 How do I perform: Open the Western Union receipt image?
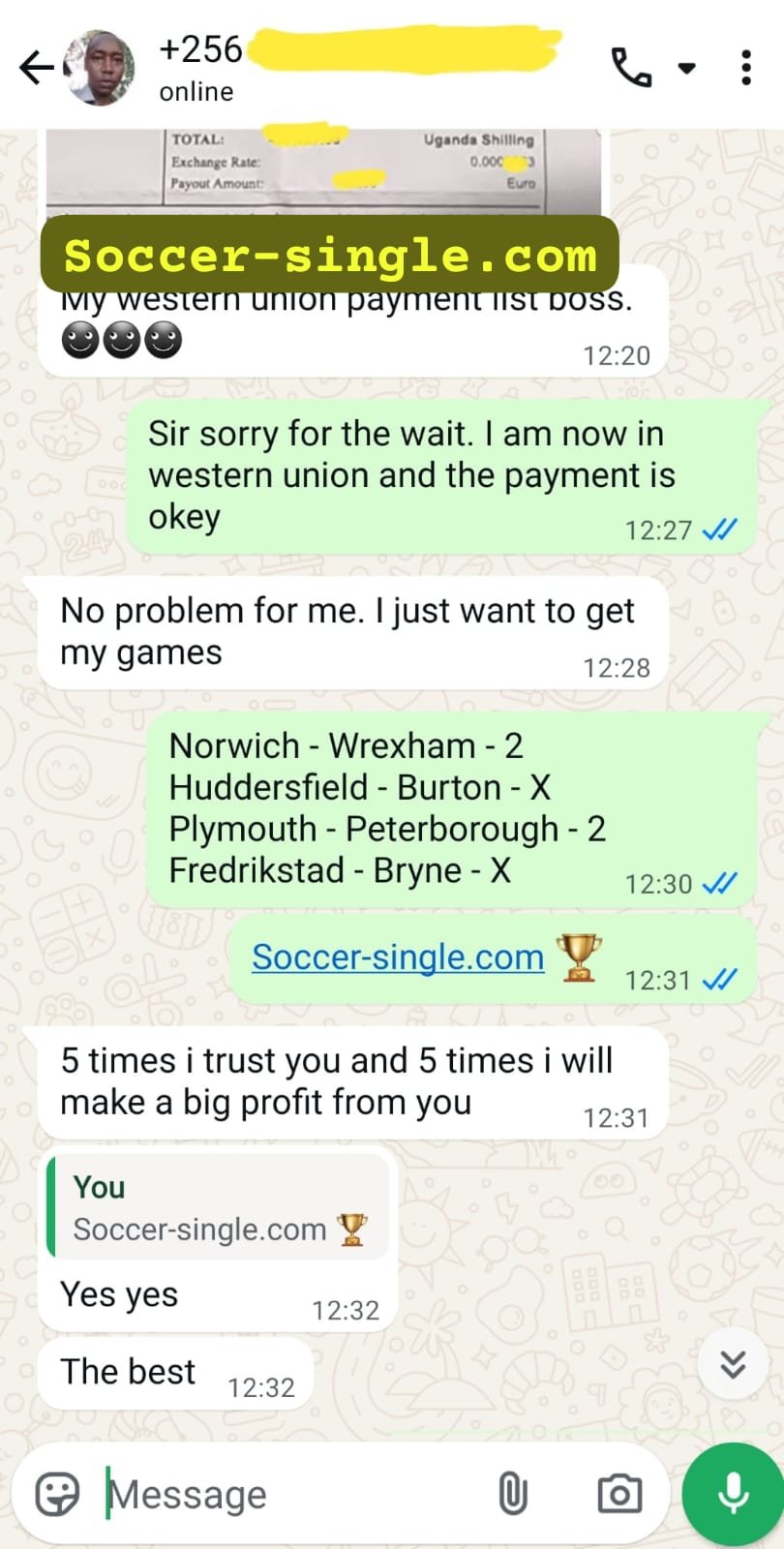click(x=324, y=170)
